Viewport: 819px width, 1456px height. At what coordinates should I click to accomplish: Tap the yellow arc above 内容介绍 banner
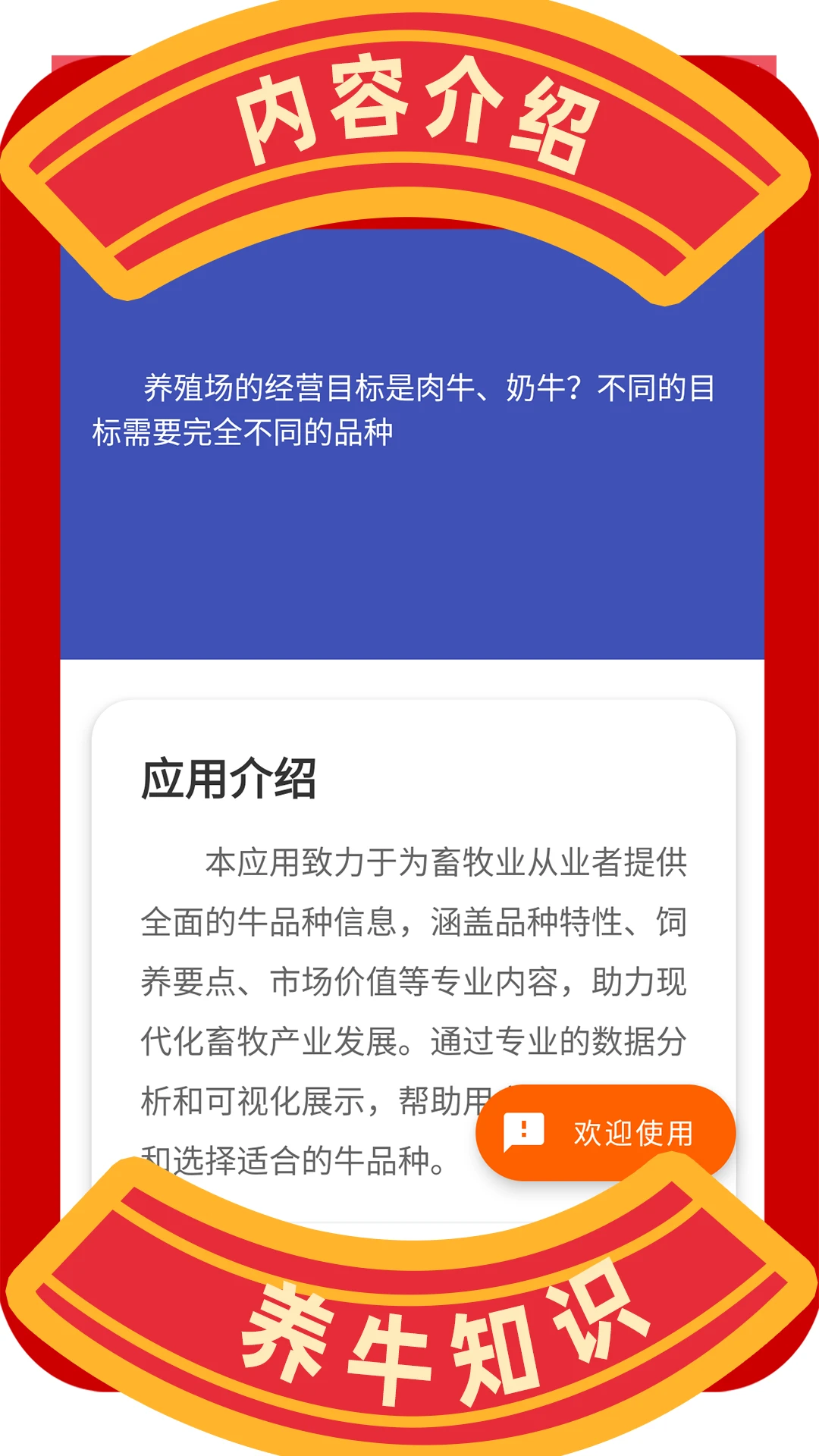(x=409, y=30)
